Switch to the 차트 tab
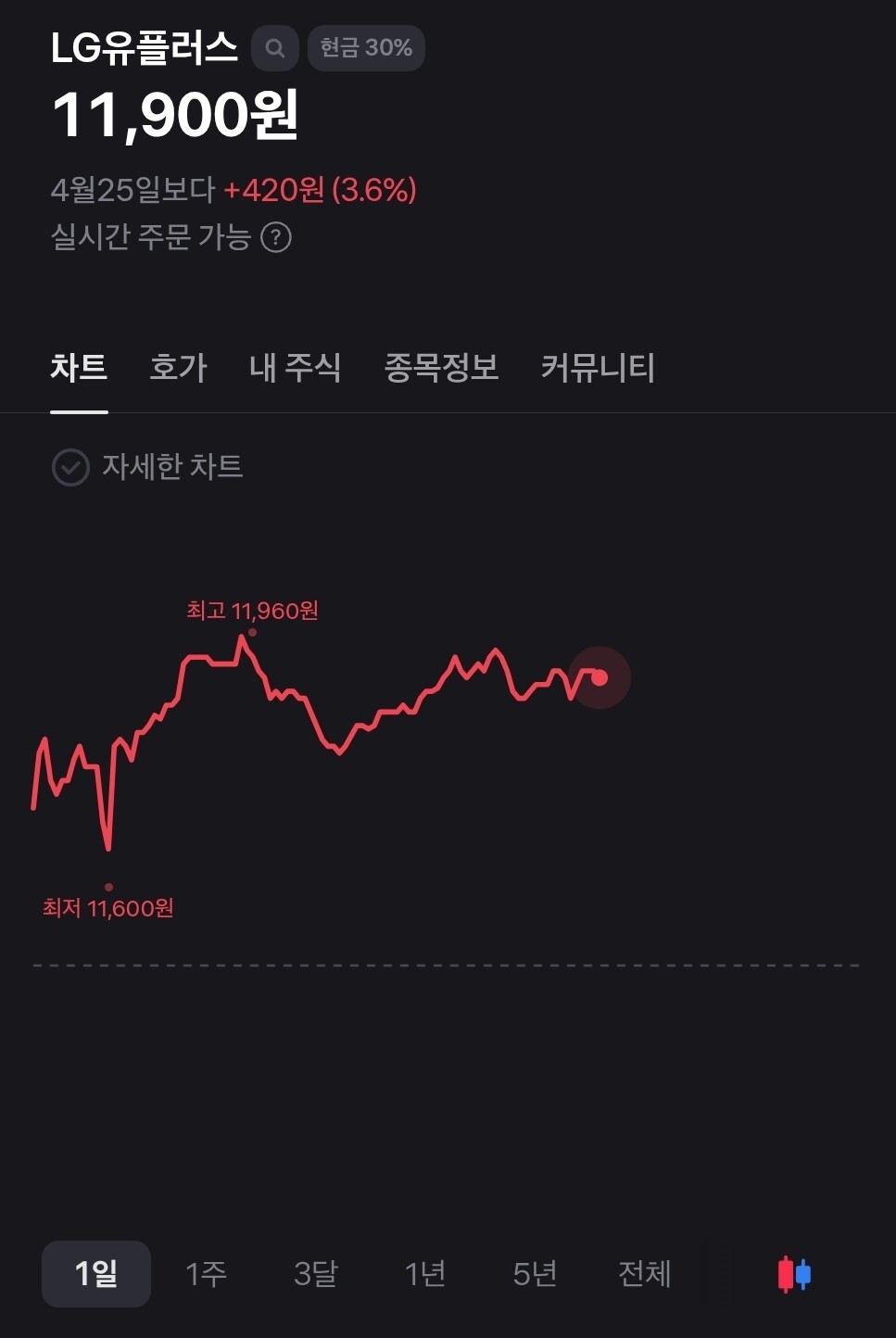 (79, 368)
